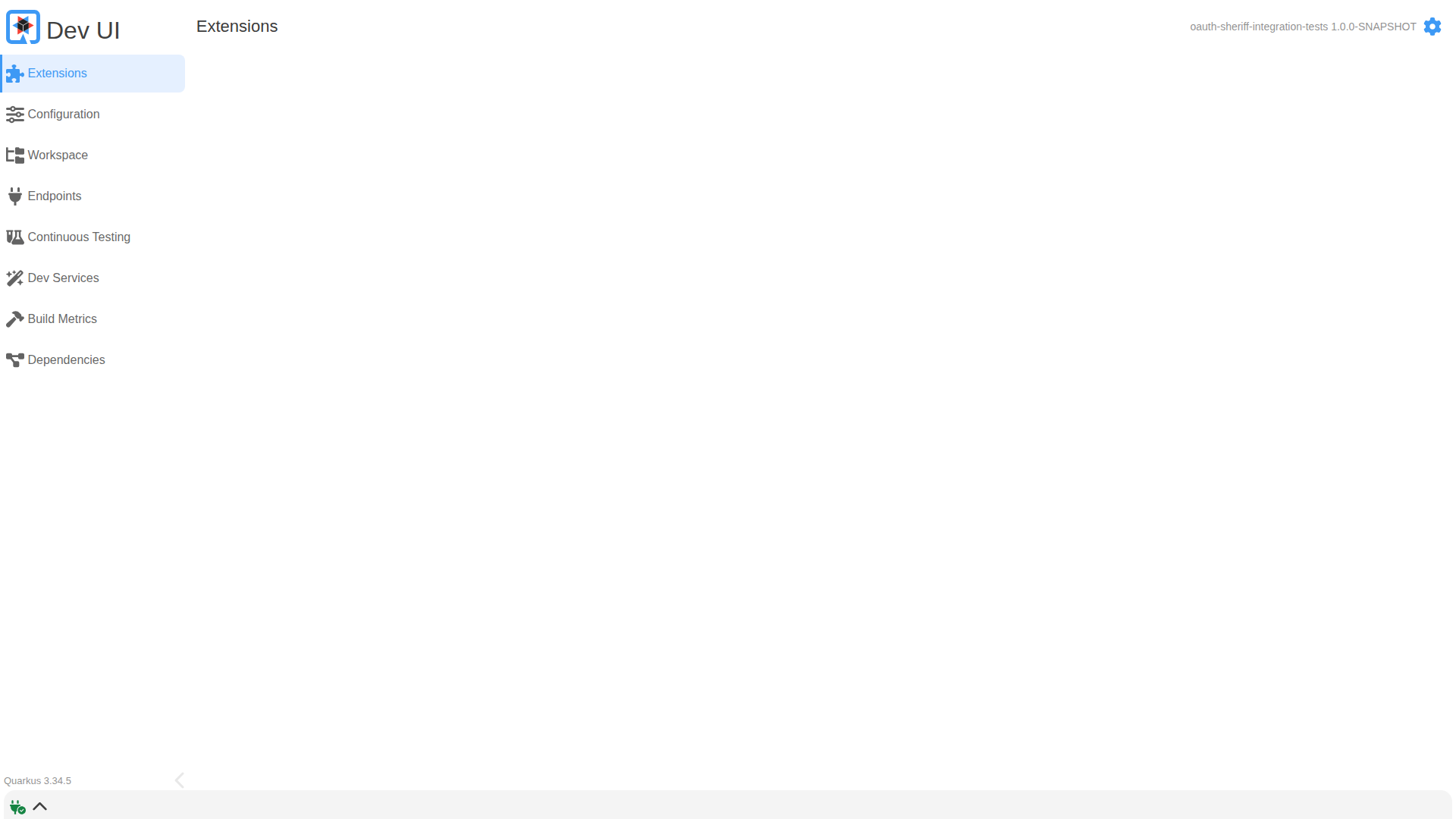
Task: Open Continuous Testing
Action: tap(78, 237)
